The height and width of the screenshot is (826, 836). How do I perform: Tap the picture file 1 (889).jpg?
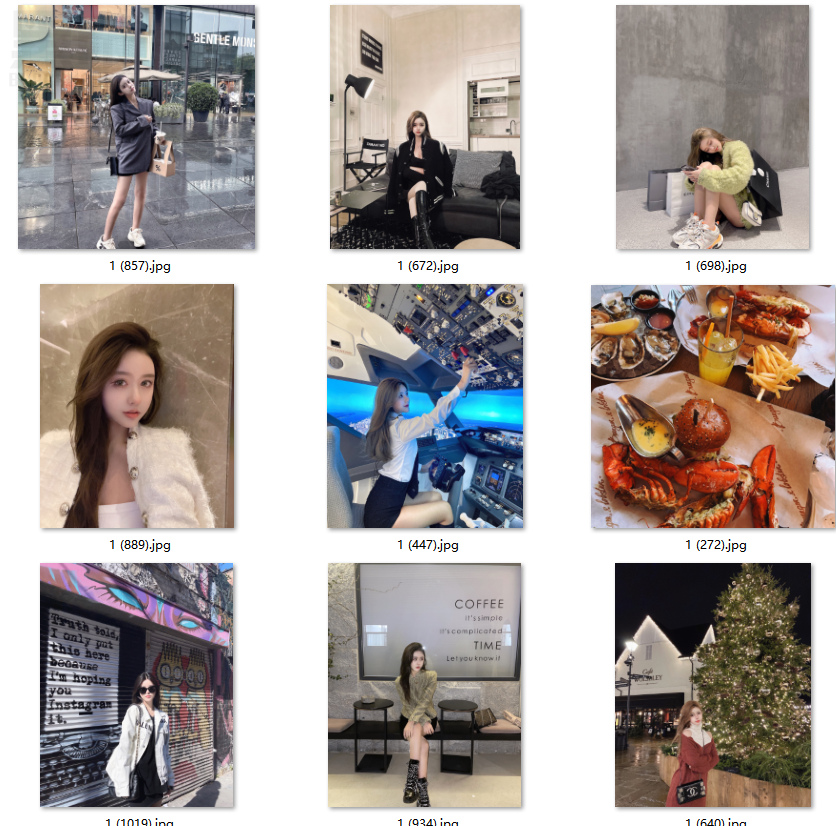(137, 405)
